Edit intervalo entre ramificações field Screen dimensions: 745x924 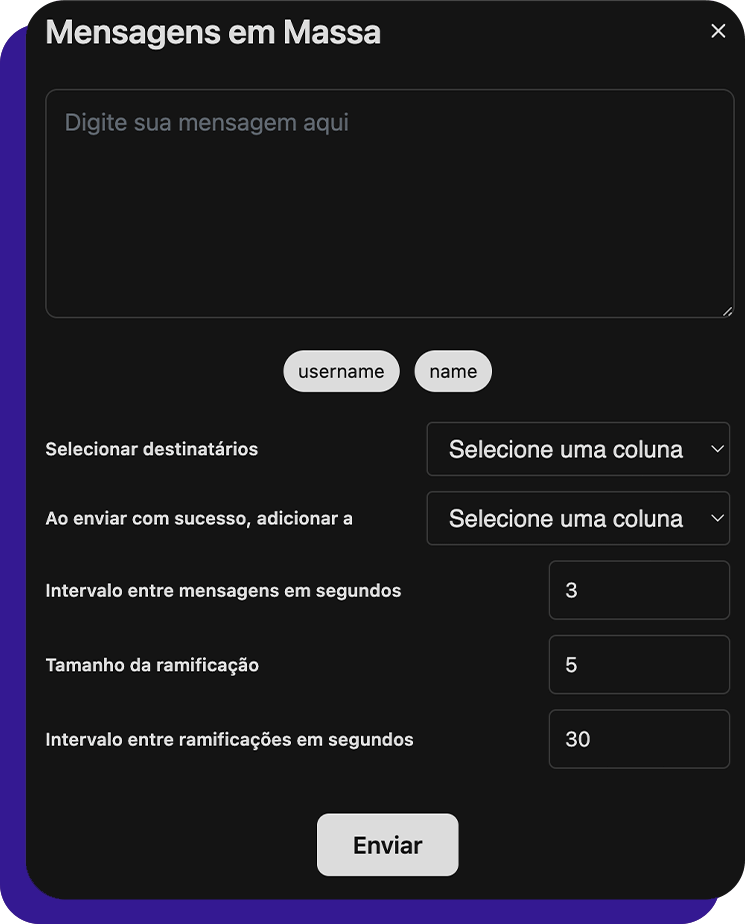pos(639,739)
